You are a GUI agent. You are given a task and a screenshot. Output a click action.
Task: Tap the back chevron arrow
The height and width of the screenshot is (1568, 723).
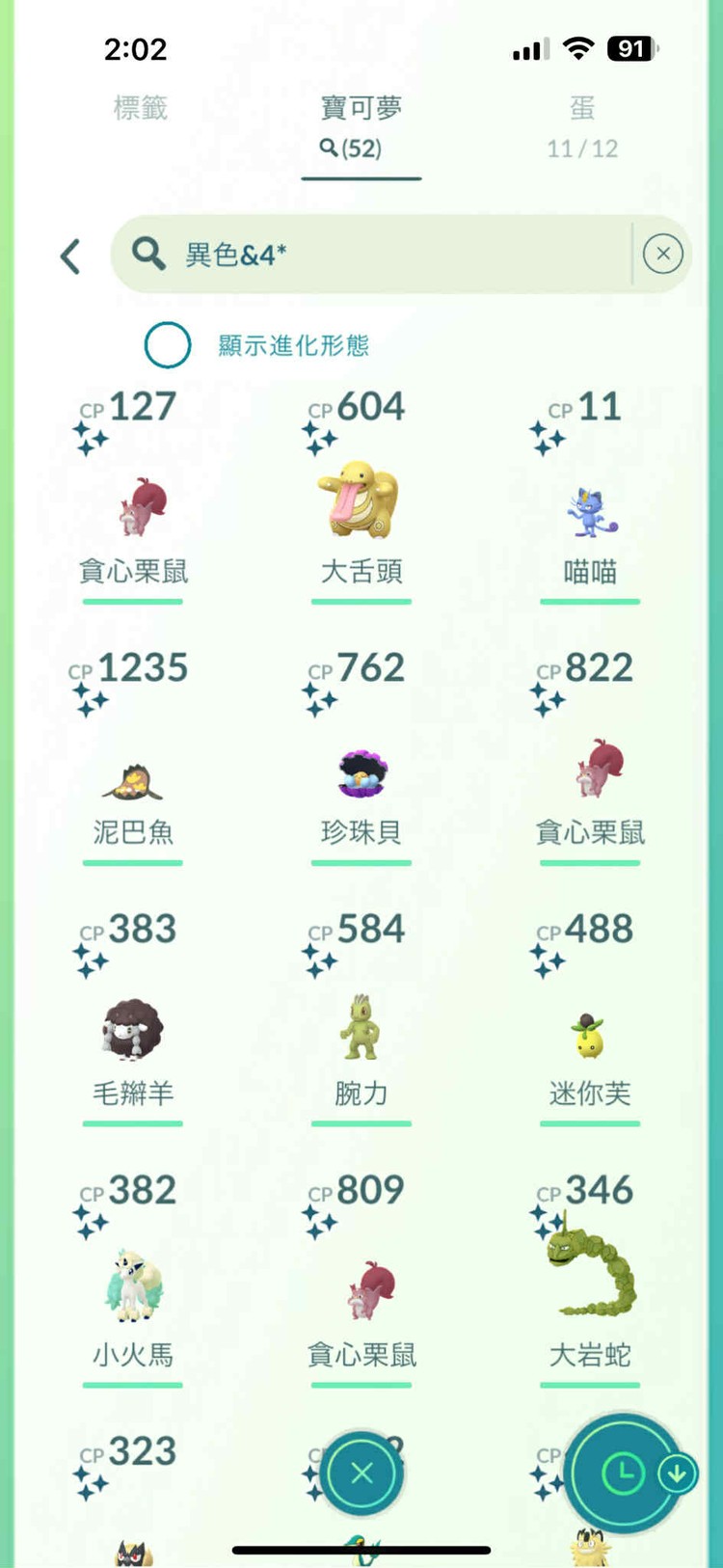point(68,257)
